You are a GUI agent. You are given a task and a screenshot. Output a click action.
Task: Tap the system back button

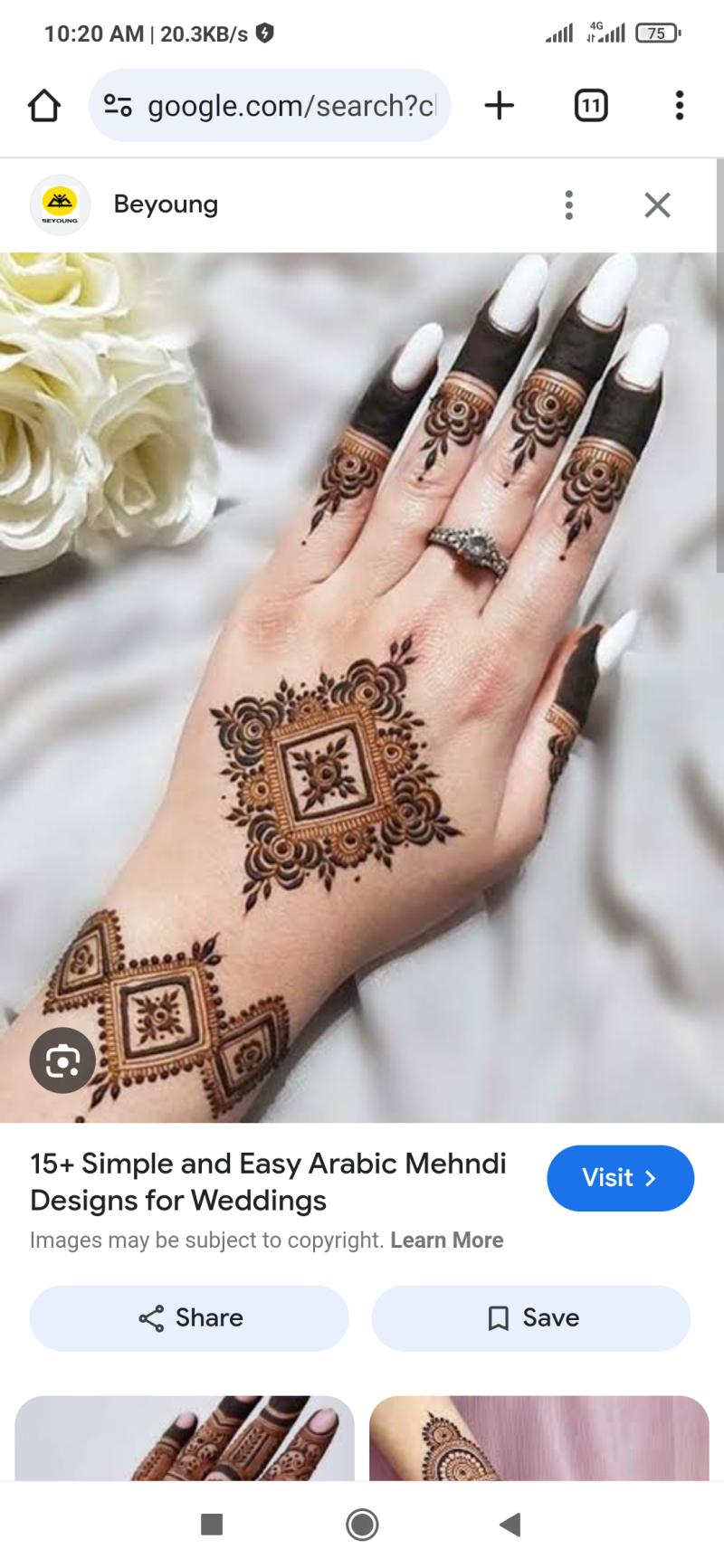pyautogui.click(x=510, y=1525)
